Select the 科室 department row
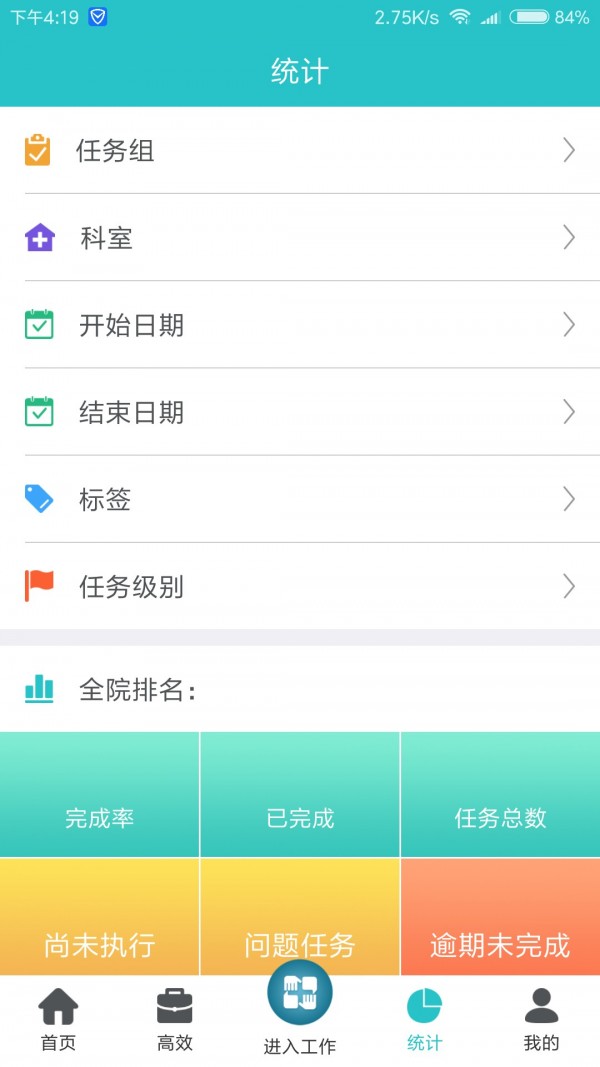Viewport: 600px width, 1067px height. pos(300,238)
